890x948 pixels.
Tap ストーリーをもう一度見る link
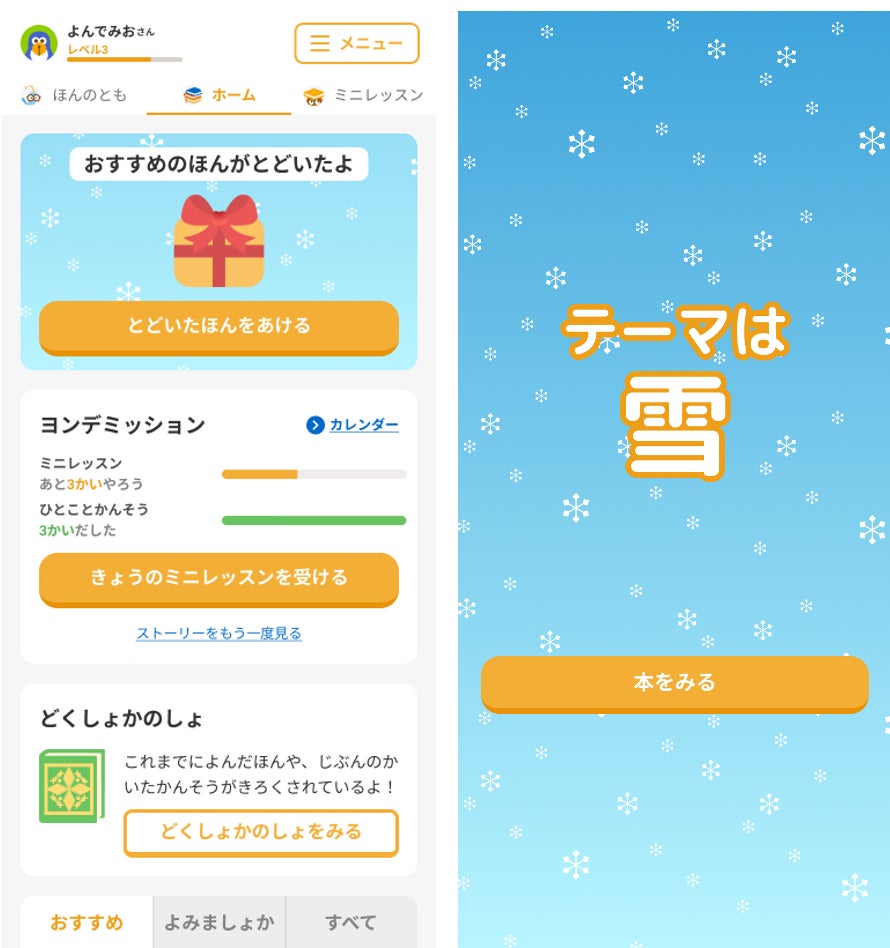219,633
